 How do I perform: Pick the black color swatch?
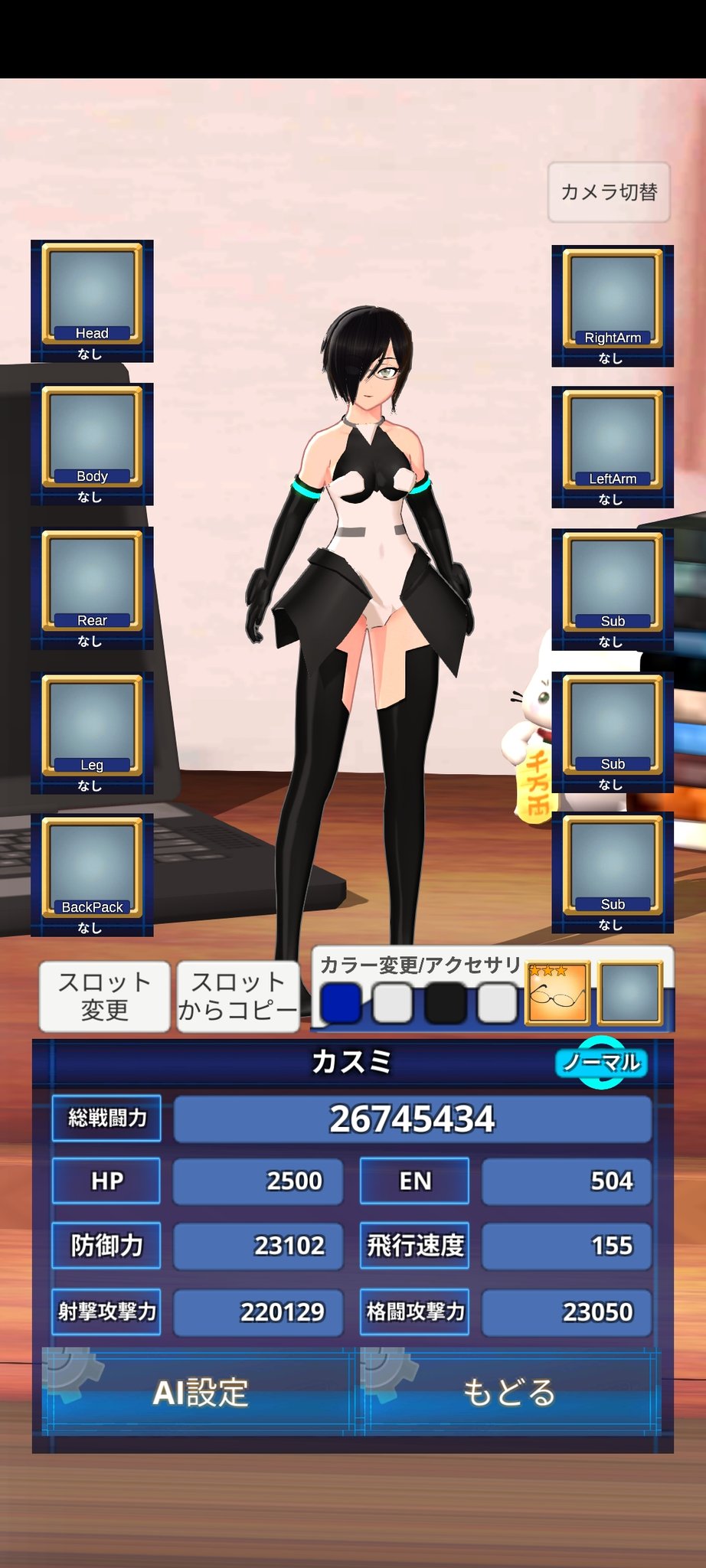click(445, 1003)
